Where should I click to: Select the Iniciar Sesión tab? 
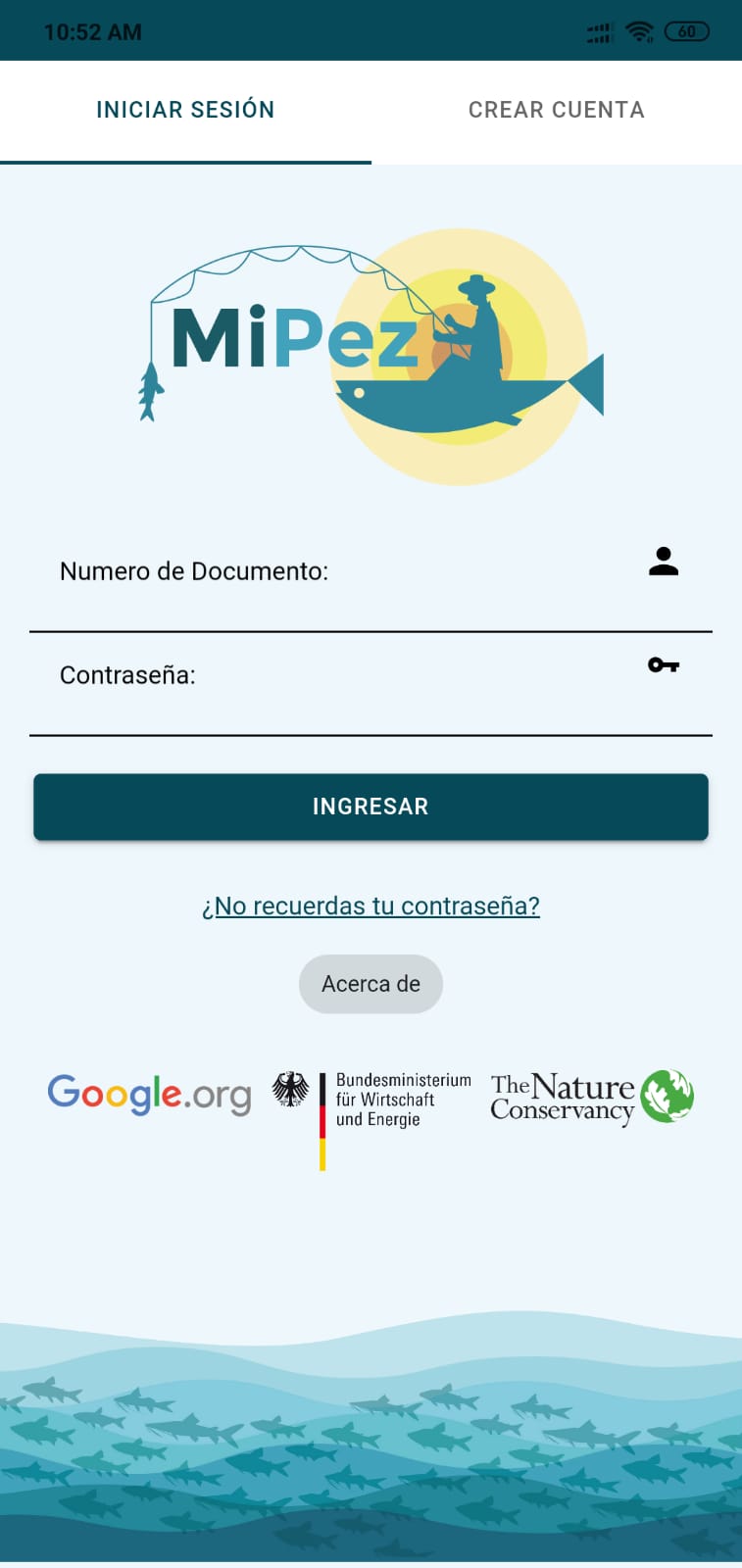[x=185, y=110]
